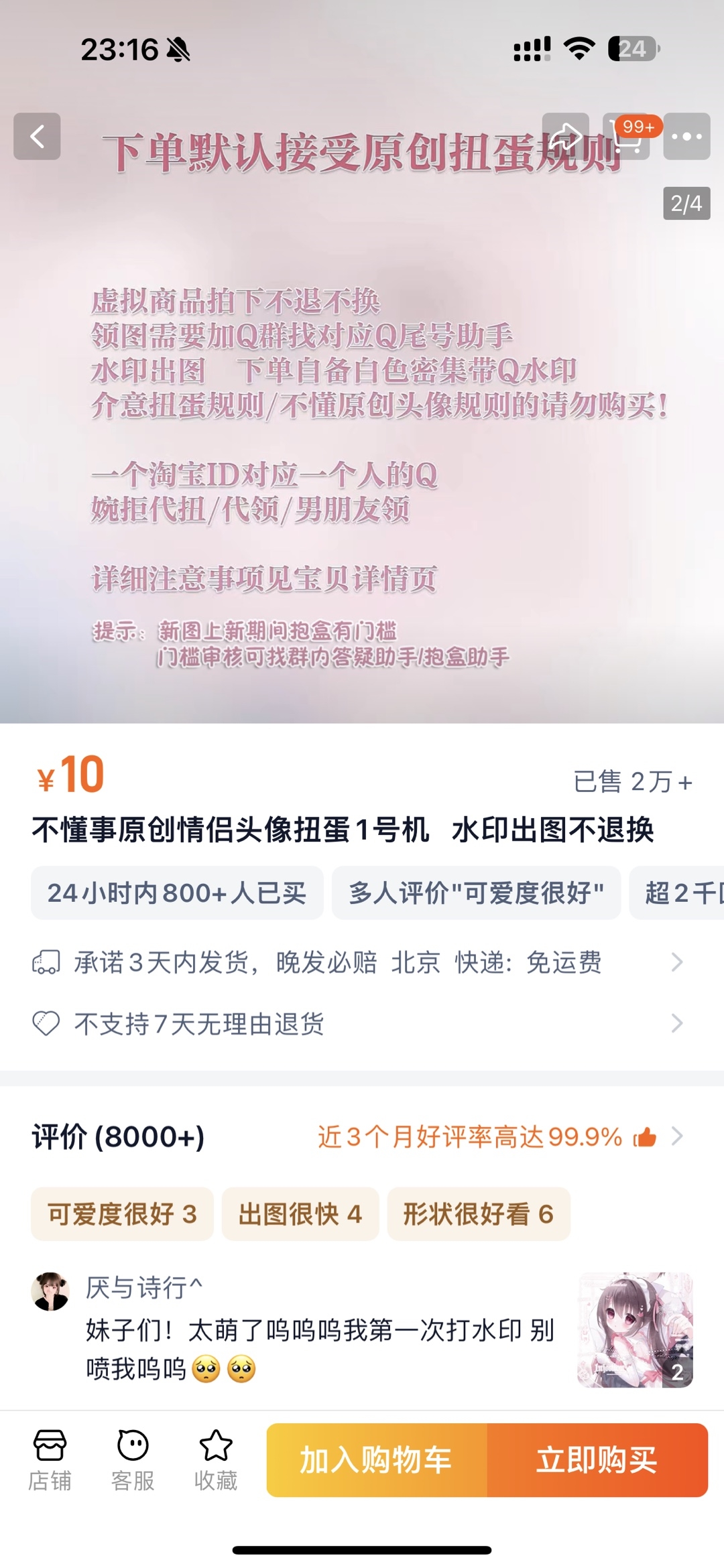Filter reviews by 形状很好看 tag

tap(478, 1214)
